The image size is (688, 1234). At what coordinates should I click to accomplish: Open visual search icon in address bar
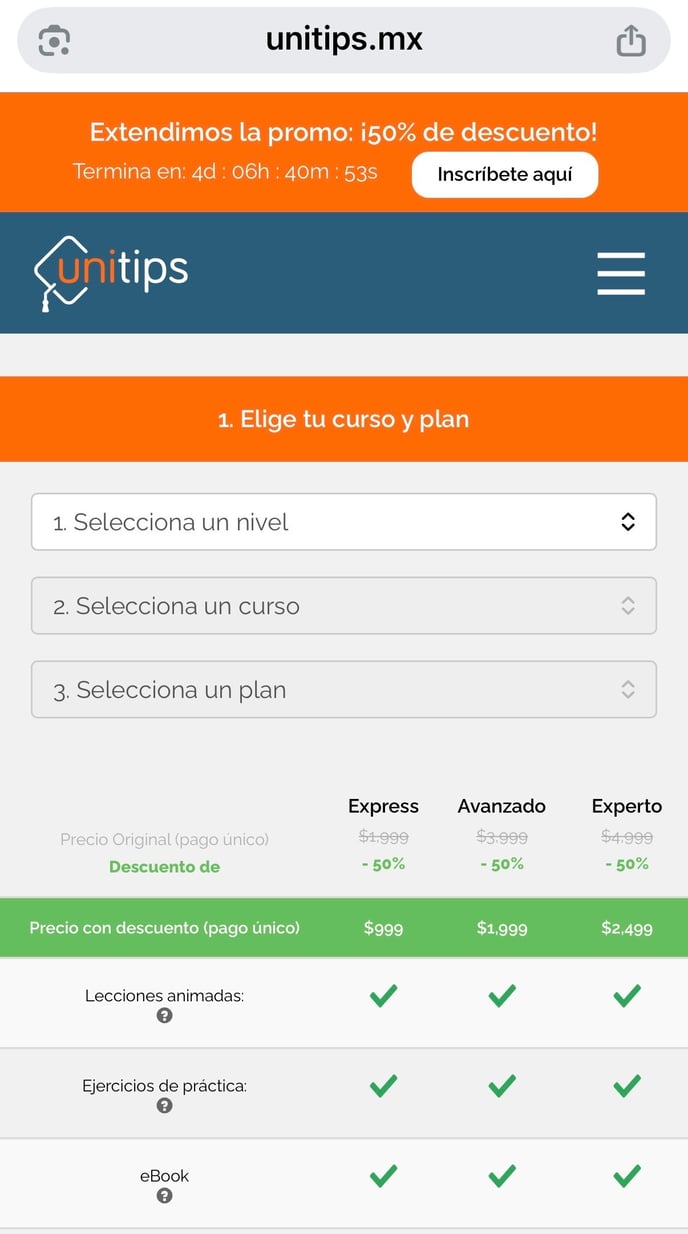point(54,41)
